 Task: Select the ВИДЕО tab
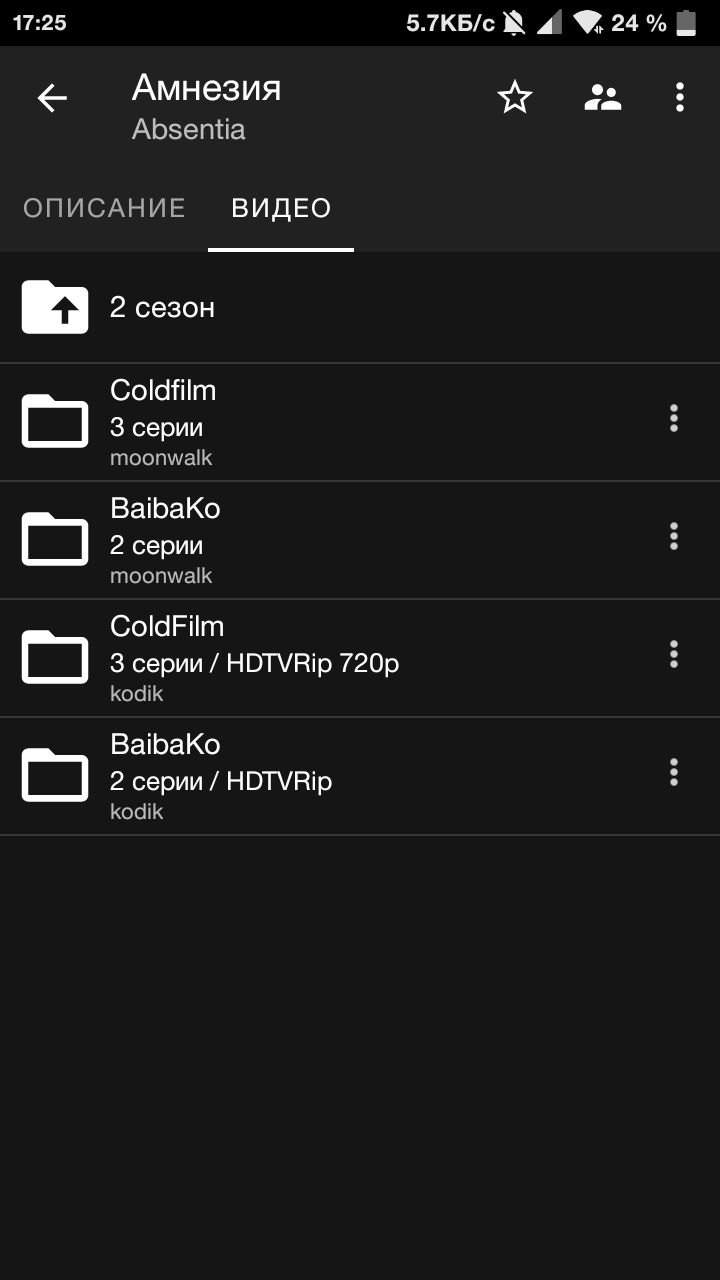pyautogui.click(x=281, y=208)
